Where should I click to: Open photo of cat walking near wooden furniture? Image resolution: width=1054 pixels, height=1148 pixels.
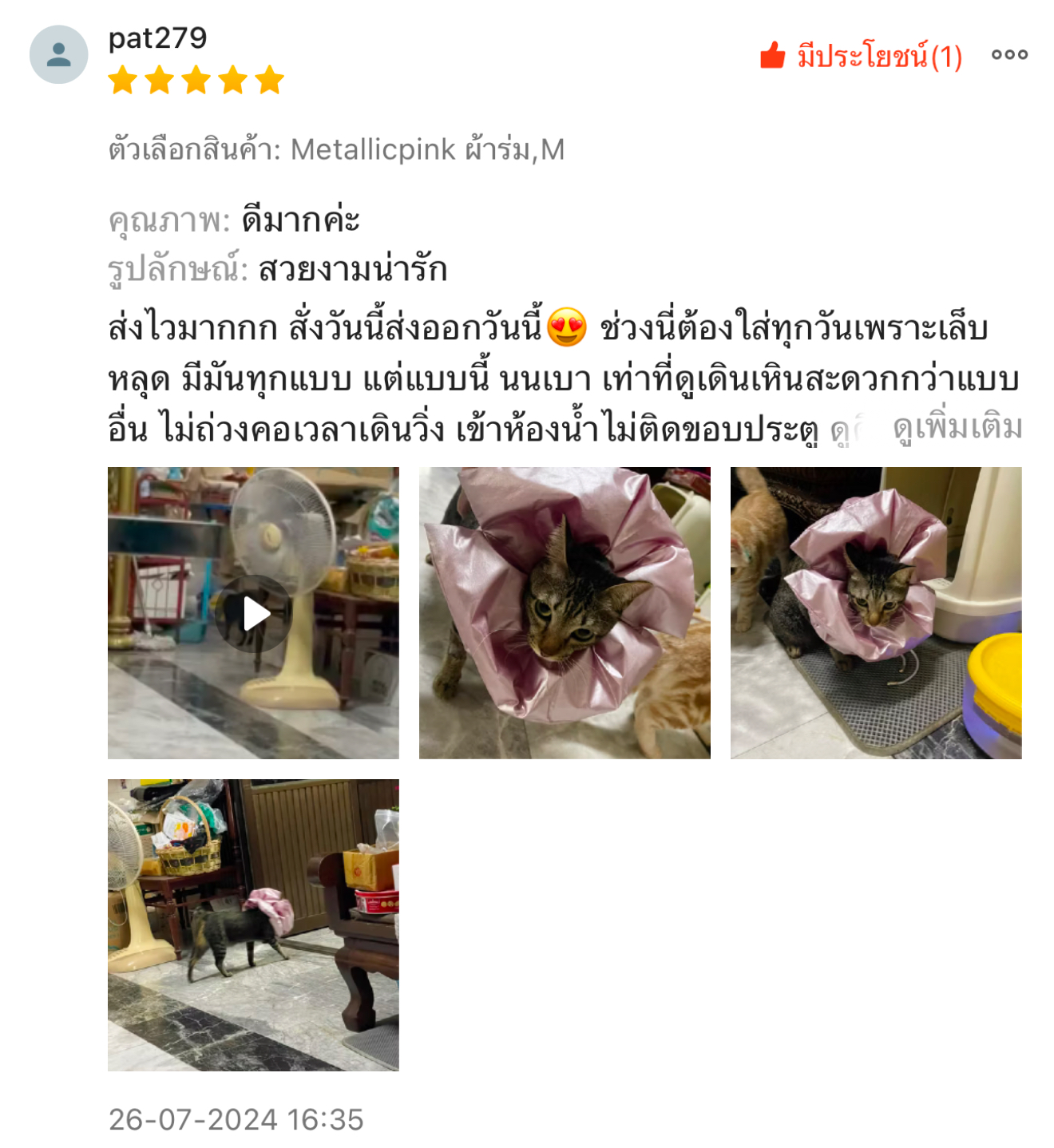254,924
